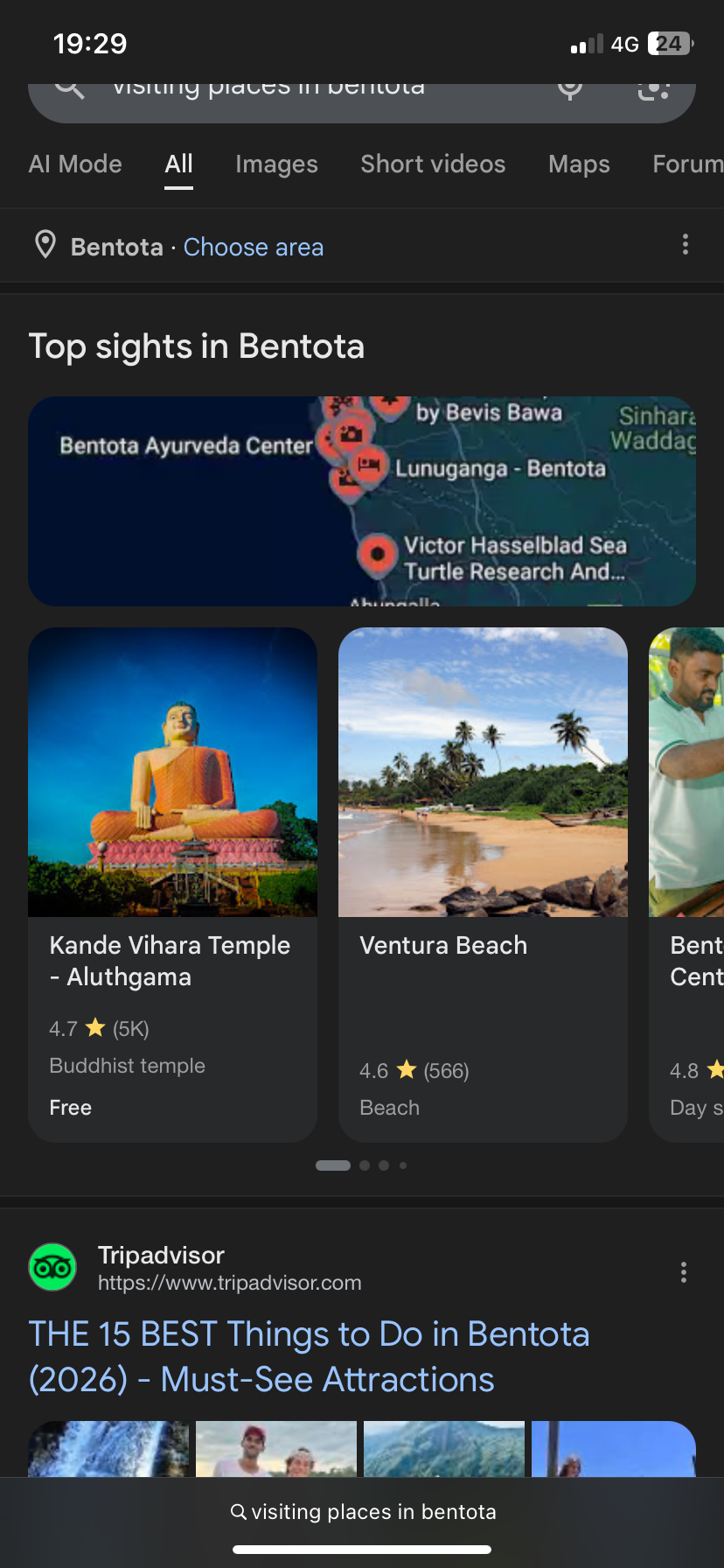724x1568 pixels.
Task: Tap the bottom address bar showing the search query
Action: (x=362, y=1512)
